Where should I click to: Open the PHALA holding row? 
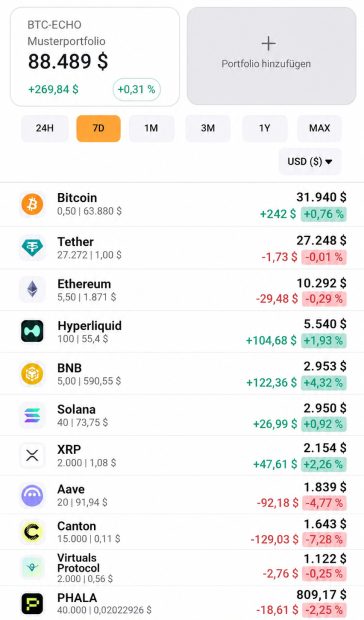(182, 603)
